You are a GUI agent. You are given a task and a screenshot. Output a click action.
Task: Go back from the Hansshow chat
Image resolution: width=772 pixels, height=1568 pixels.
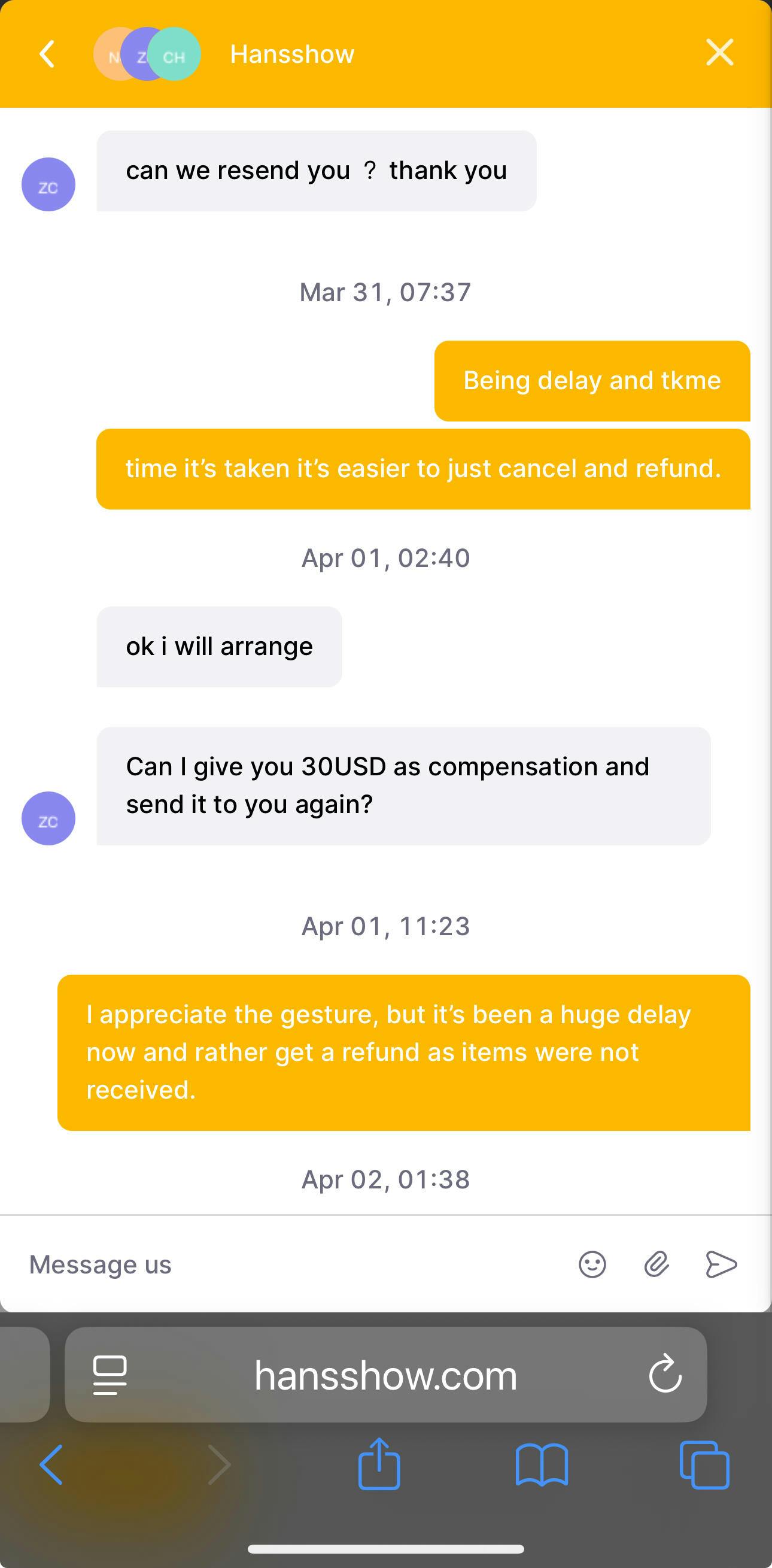47,53
